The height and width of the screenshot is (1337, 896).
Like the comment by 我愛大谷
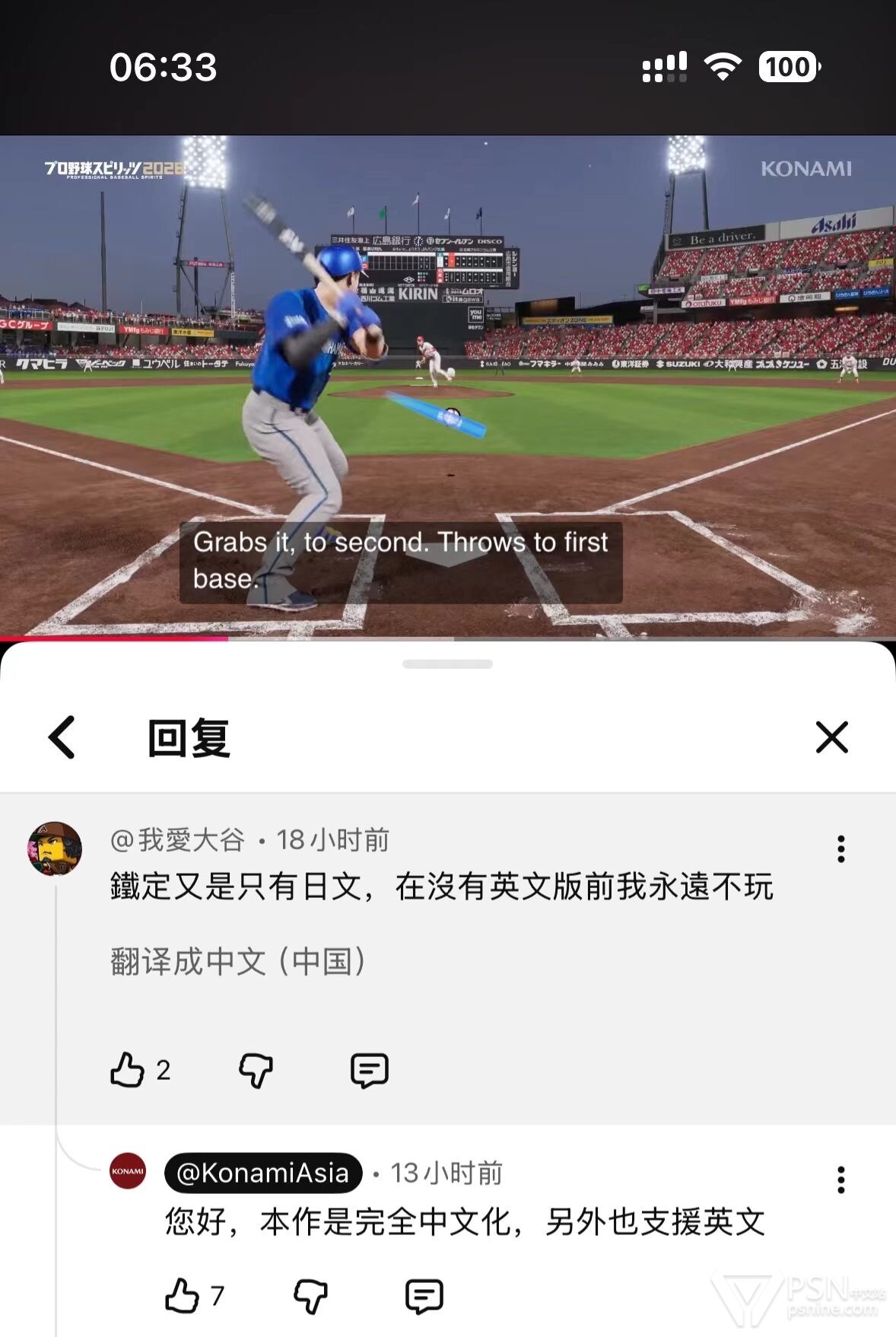pos(128,1070)
